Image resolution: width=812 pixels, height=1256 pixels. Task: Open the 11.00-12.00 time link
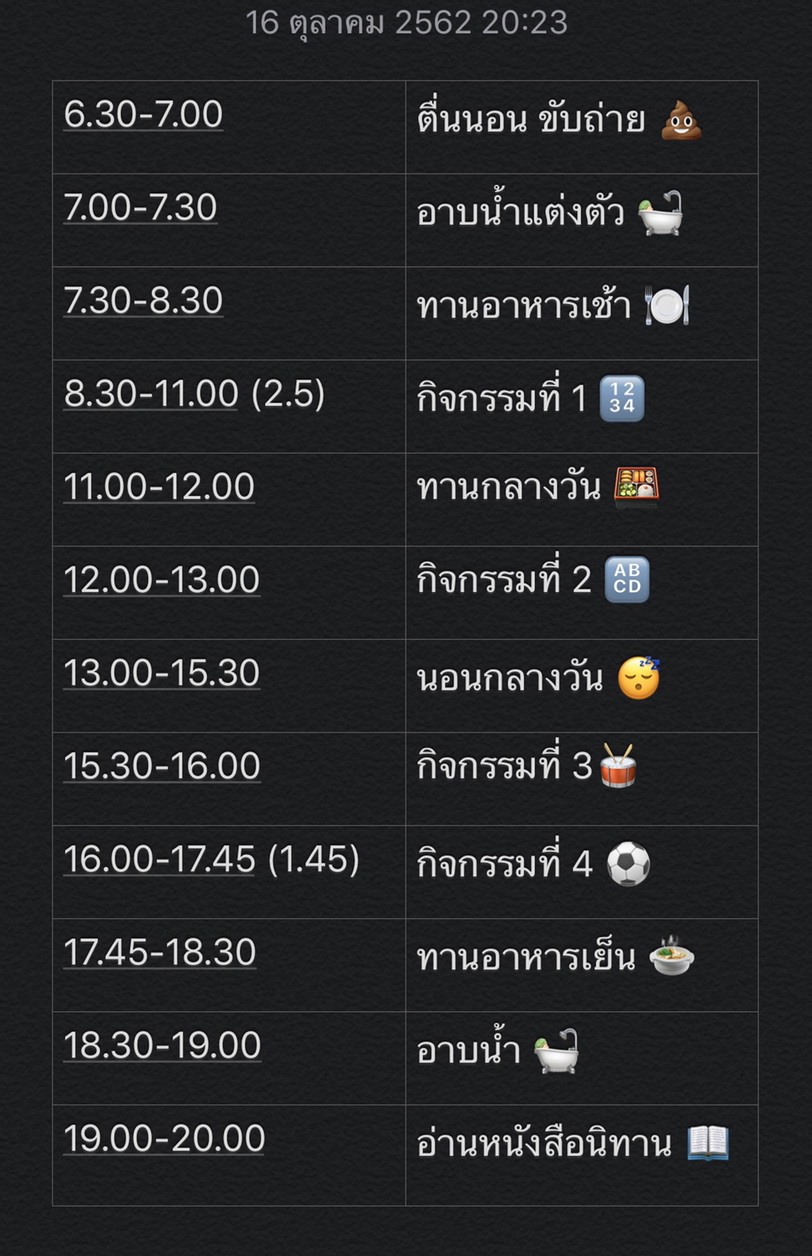[x=159, y=487]
